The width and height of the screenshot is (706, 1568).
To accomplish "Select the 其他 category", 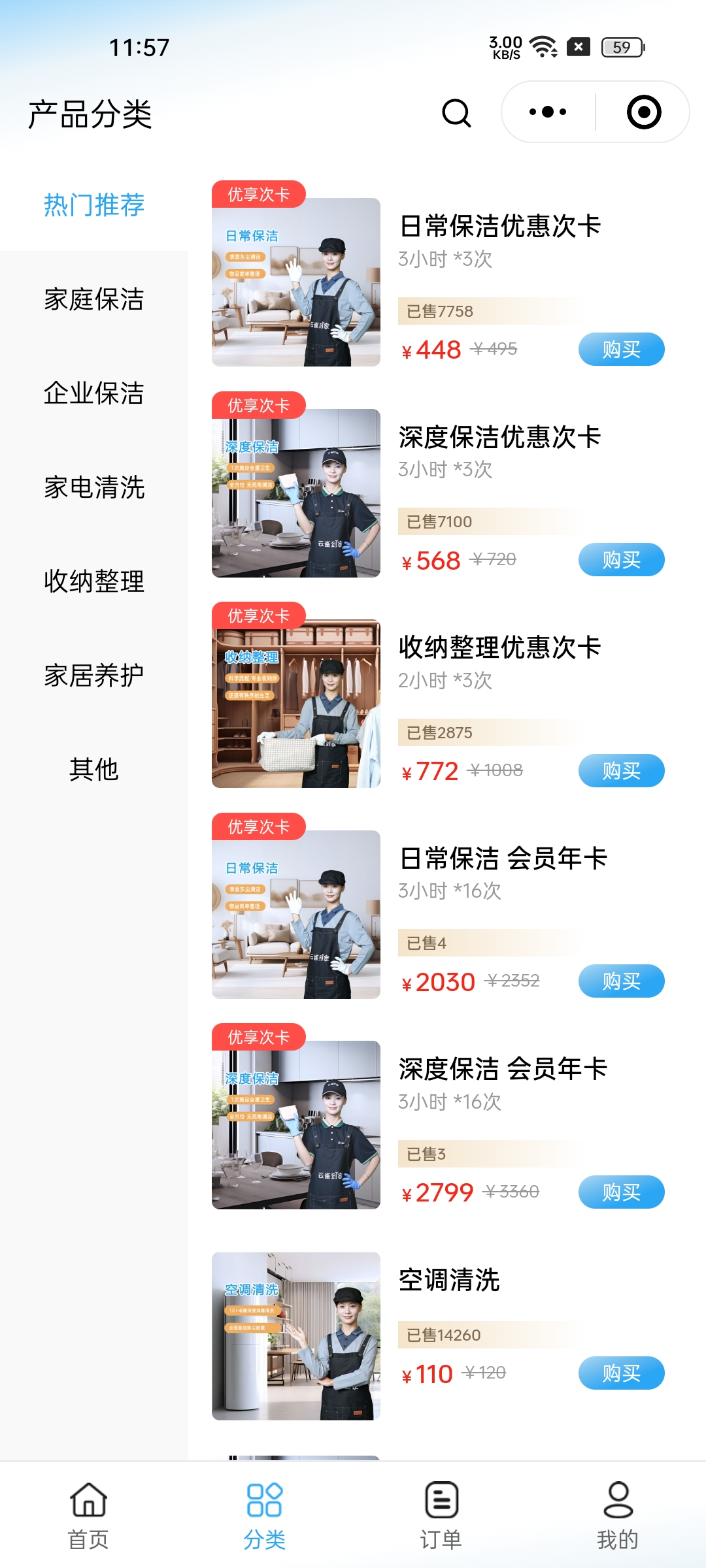I will click(x=94, y=770).
